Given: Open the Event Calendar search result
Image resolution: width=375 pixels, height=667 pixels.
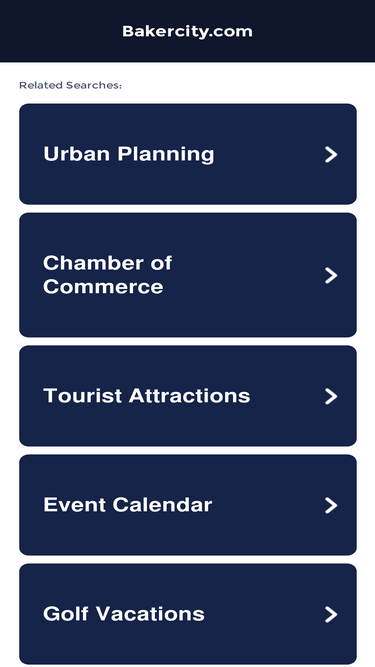Looking at the screenshot, I should pyautogui.click(x=188, y=505).
